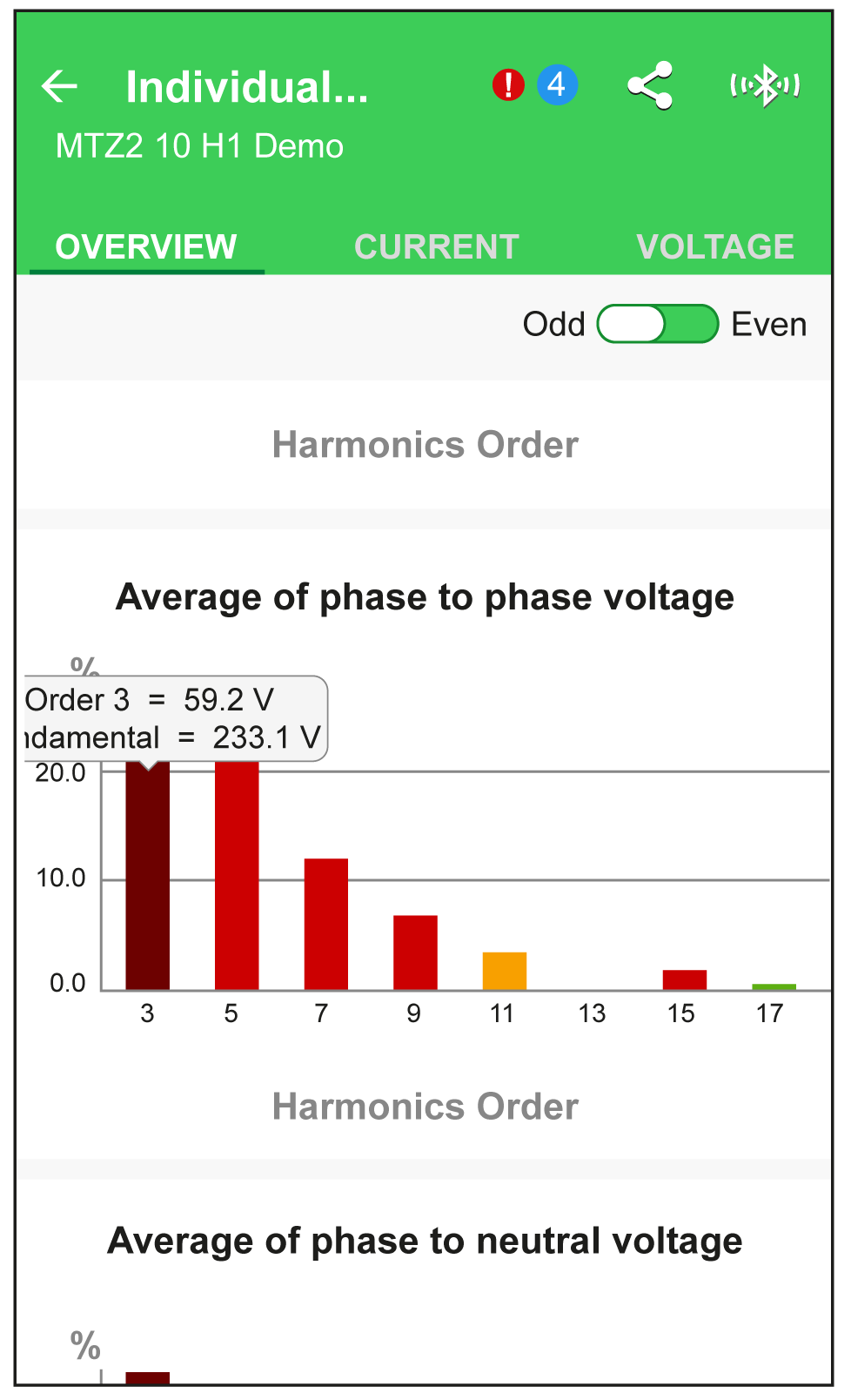Open the Bluetooth connection icon
The width and height of the screenshot is (851, 1400).
coord(765,85)
